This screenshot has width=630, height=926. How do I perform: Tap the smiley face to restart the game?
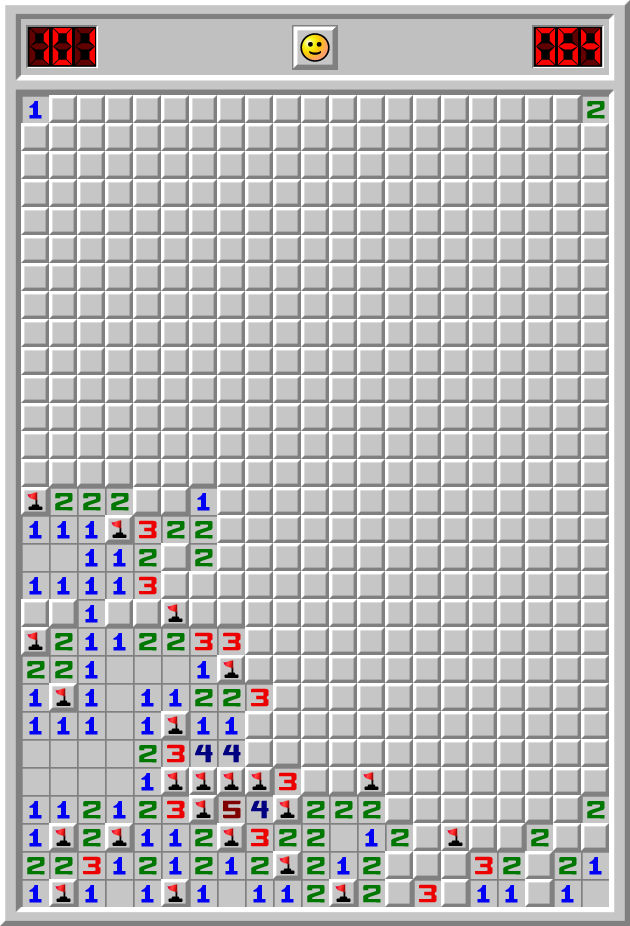tap(315, 47)
